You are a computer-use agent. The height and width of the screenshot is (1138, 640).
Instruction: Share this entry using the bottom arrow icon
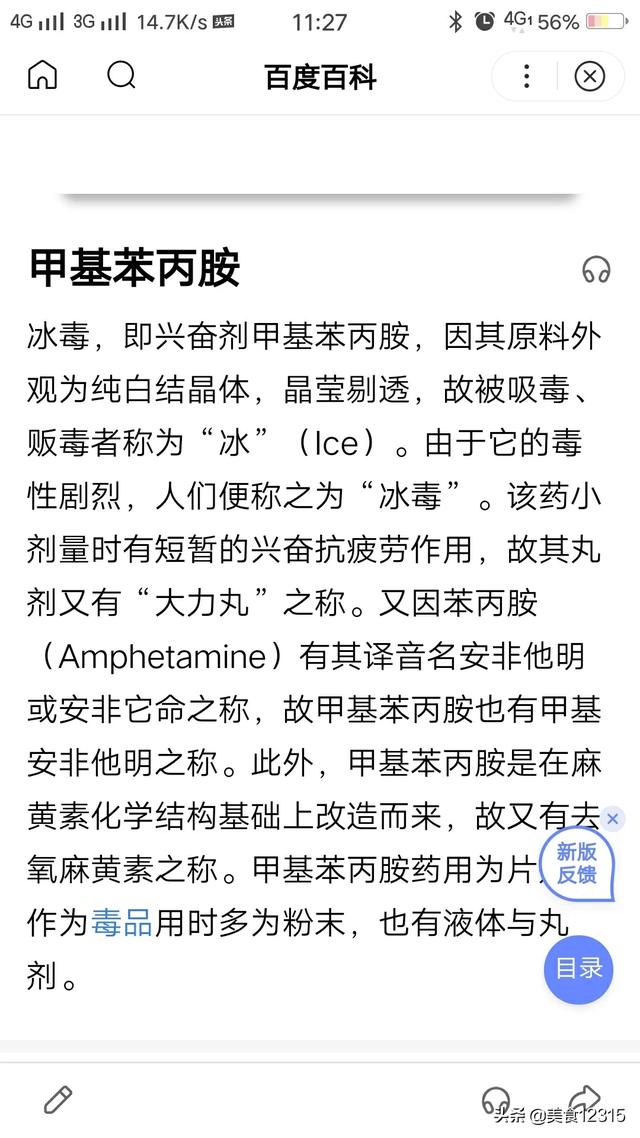(584, 1098)
